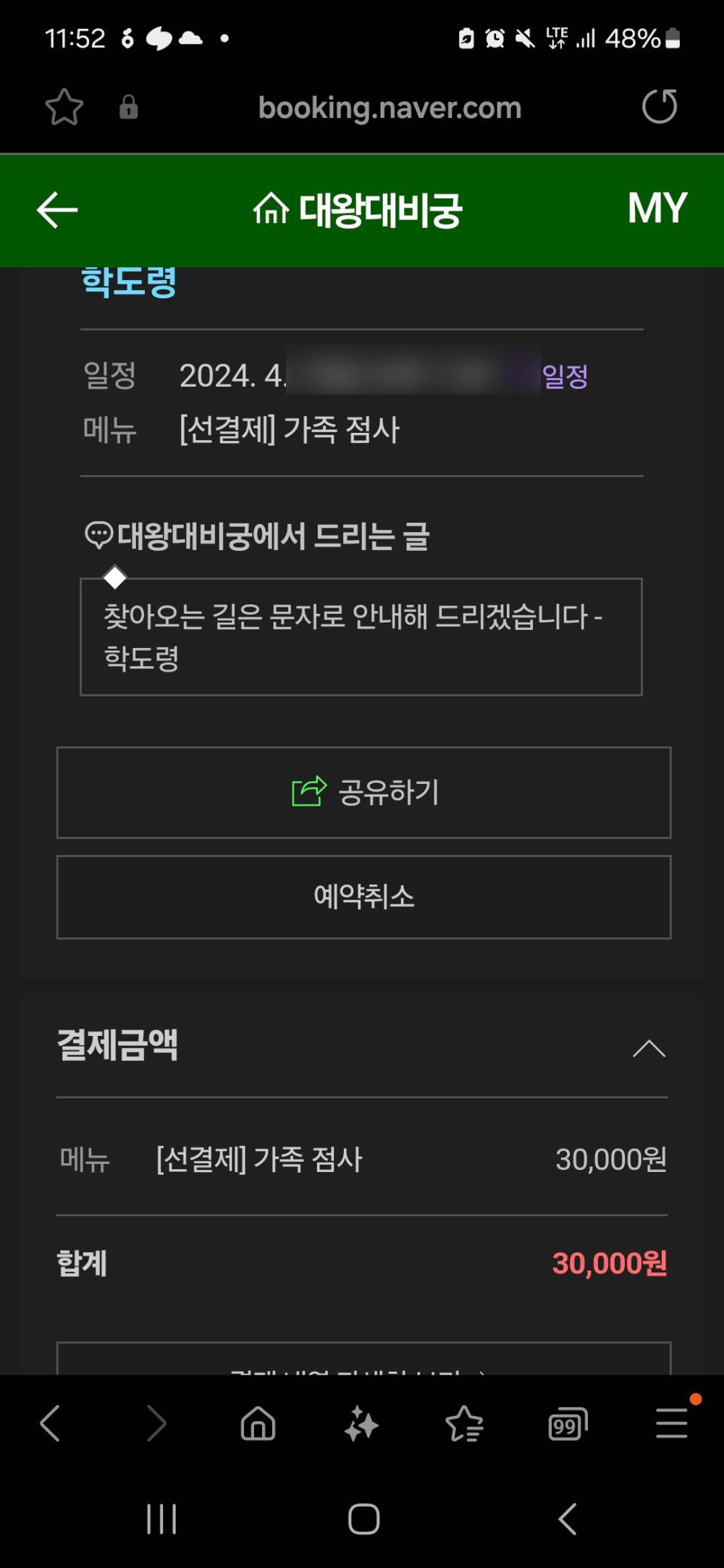Open the browser hamburger menu

tap(671, 1423)
